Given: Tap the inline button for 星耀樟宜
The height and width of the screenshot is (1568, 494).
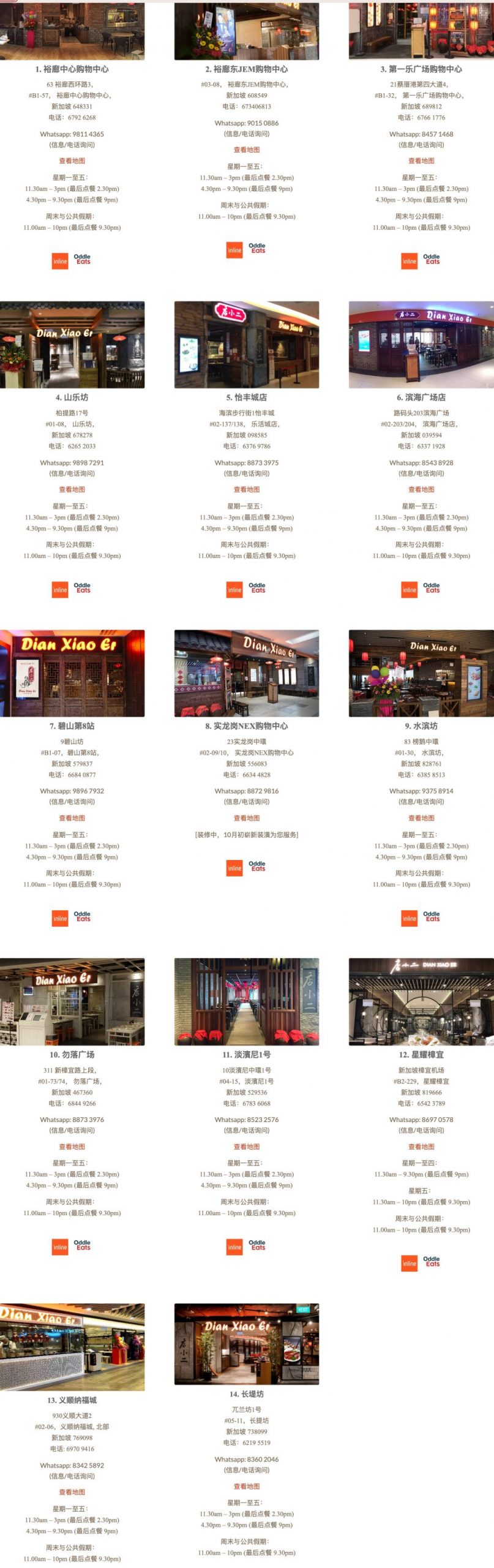Looking at the screenshot, I should click(410, 1263).
